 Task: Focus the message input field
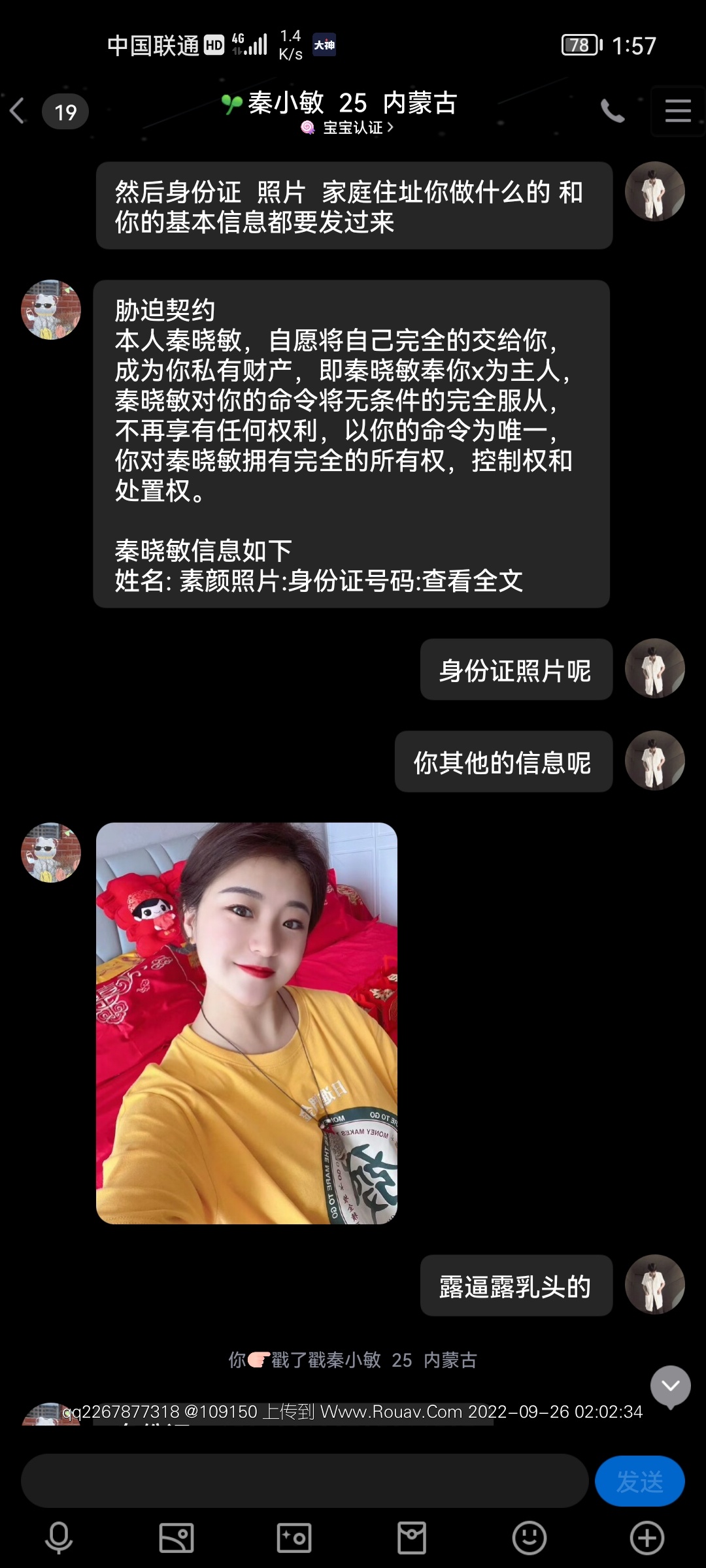[x=304, y=1481]
